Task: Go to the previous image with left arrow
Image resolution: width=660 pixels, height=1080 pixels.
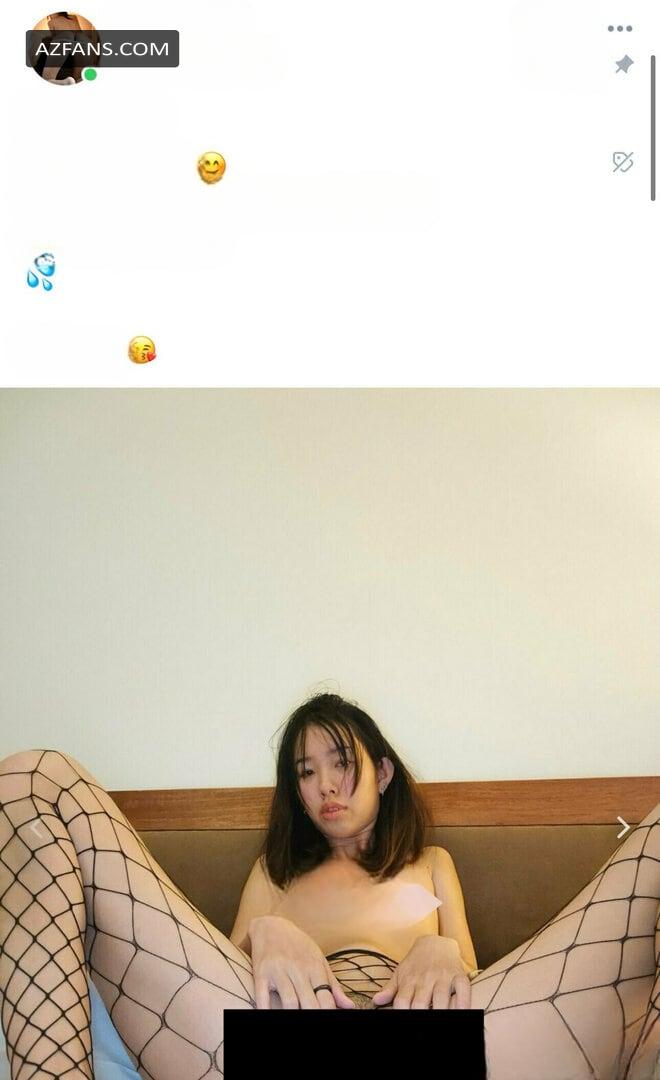Action: [37, 829]
